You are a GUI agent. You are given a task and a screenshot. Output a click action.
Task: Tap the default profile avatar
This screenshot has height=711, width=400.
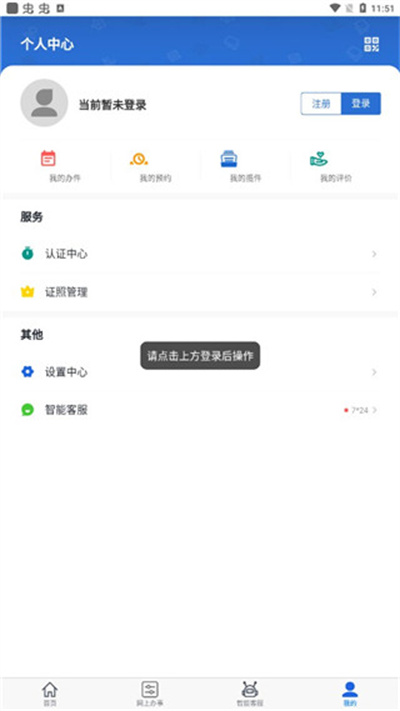[x=44, y=103]
